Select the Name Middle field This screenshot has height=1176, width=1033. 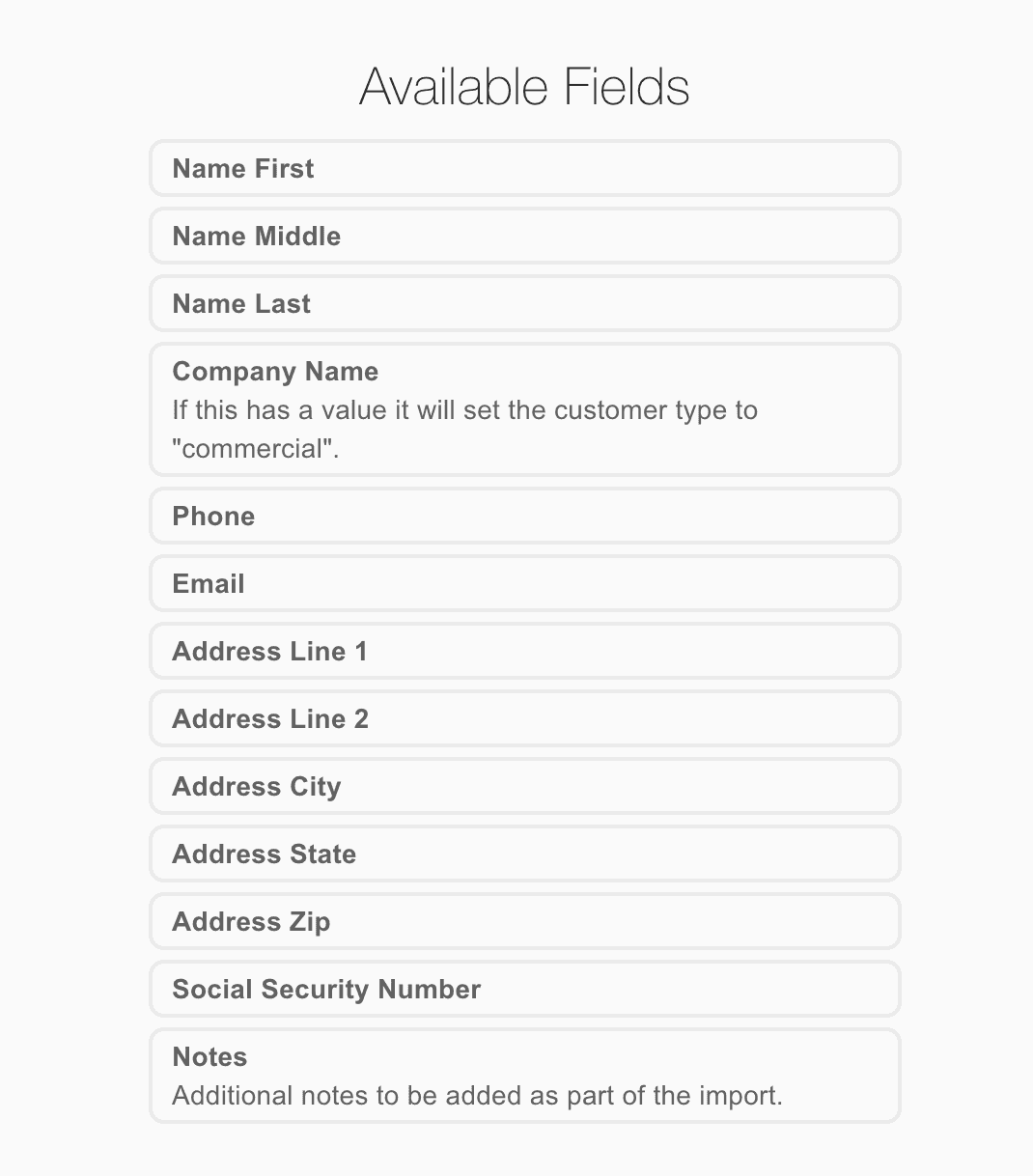(524, 237)
